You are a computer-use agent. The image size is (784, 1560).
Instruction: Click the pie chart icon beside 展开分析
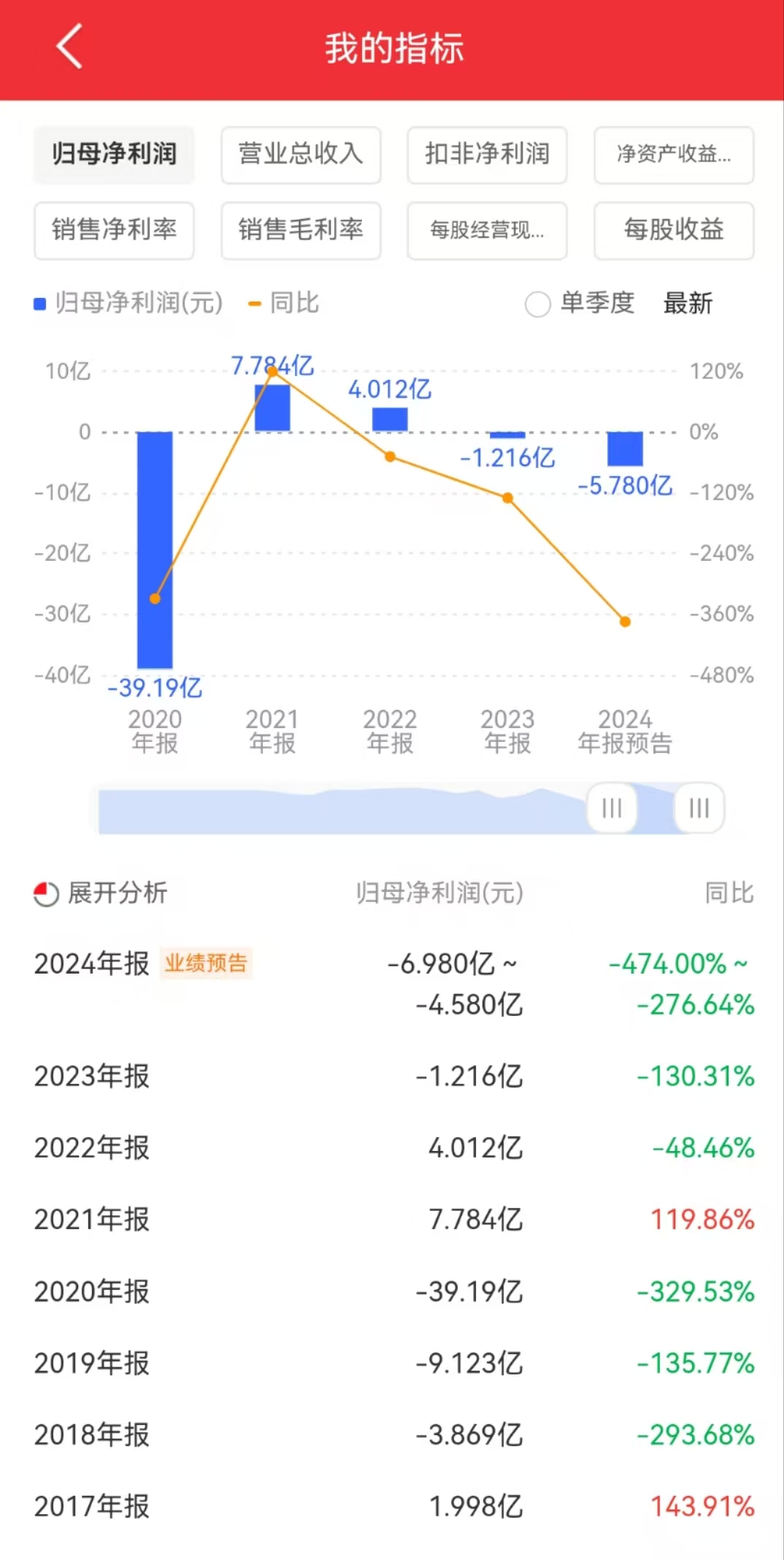click(x=45, y=892)
